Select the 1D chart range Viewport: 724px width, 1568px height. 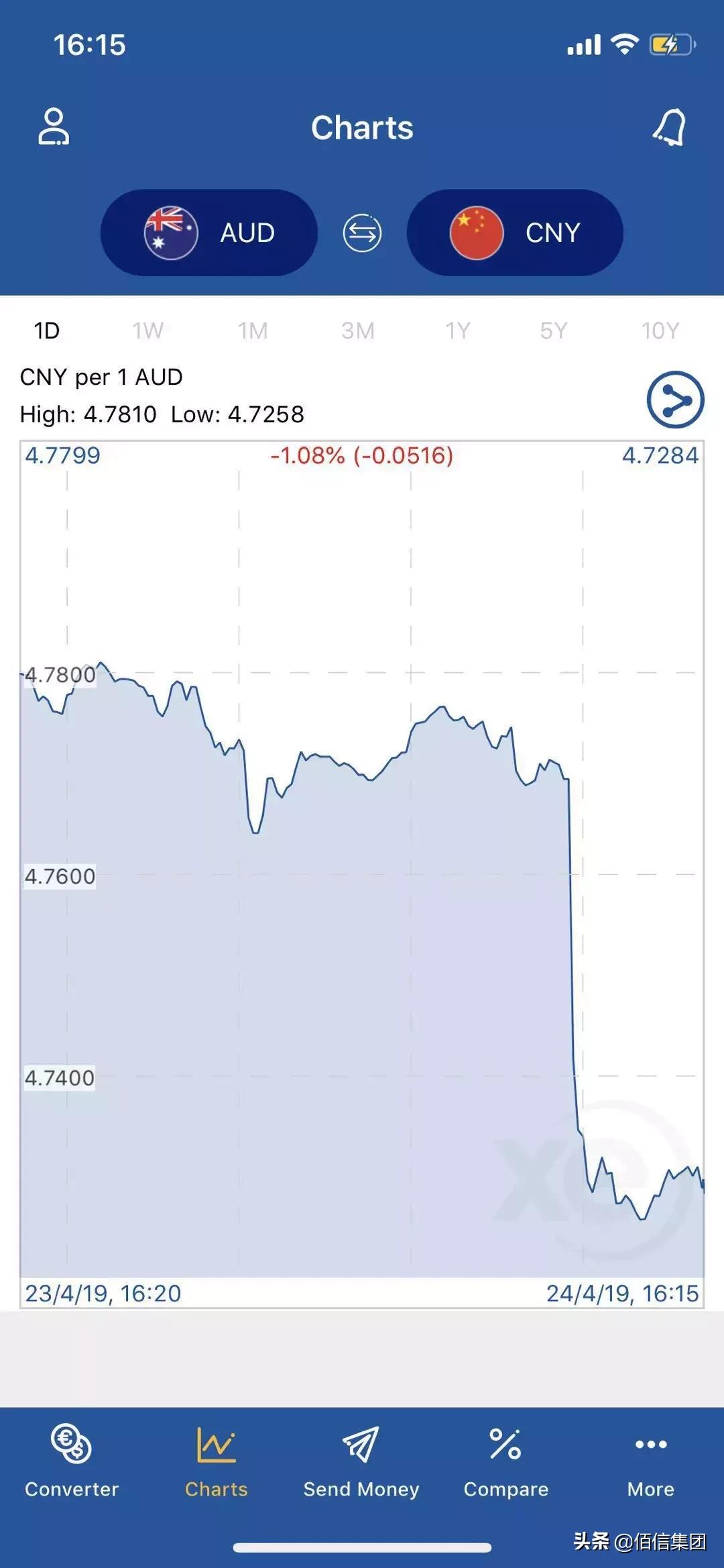point(47,330)
